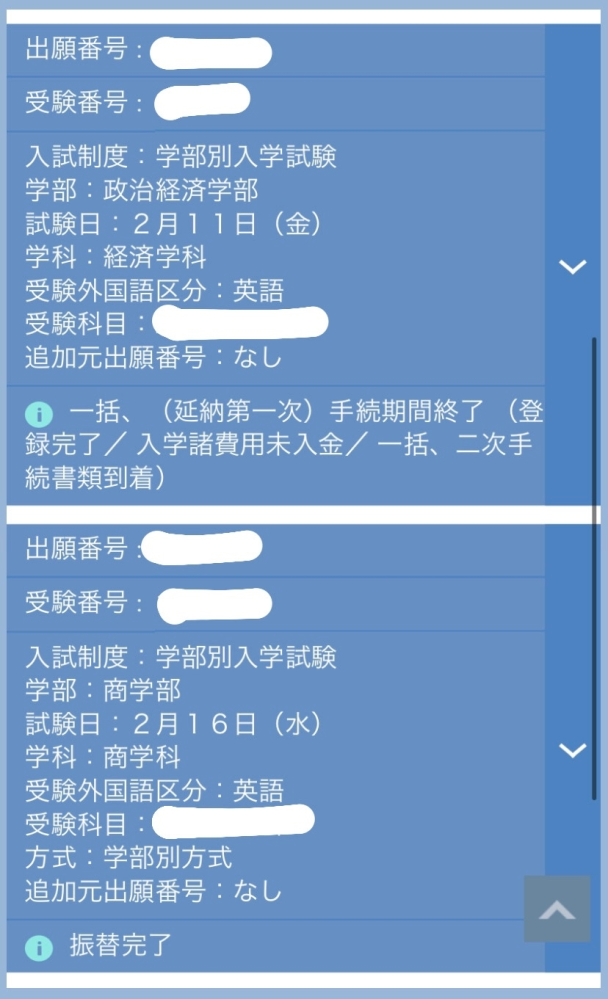Expand the 商学部 application card chevron
Viewport: 608px width, 999px height.
(572, 750)
